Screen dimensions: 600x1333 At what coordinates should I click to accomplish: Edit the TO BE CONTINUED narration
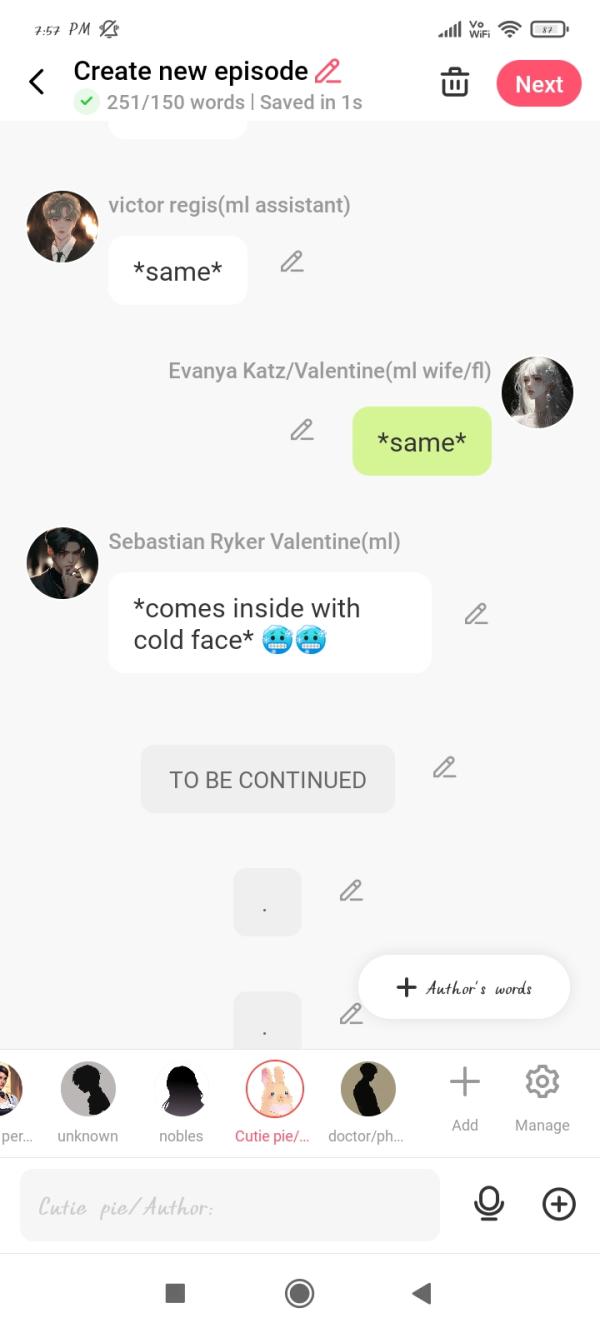(x=444, y=768)
